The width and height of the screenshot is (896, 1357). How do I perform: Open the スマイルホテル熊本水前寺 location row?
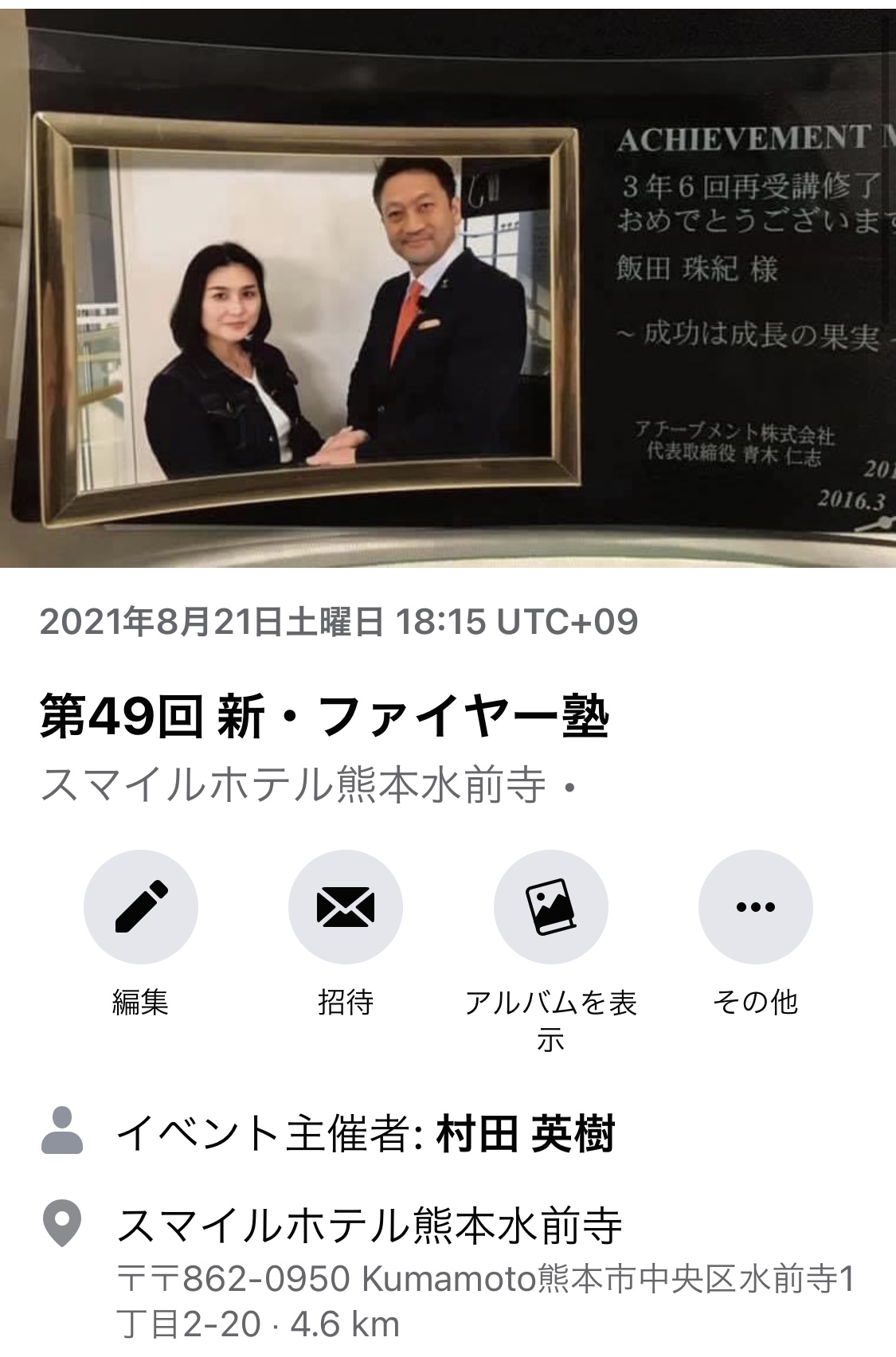click(370, 1226)
